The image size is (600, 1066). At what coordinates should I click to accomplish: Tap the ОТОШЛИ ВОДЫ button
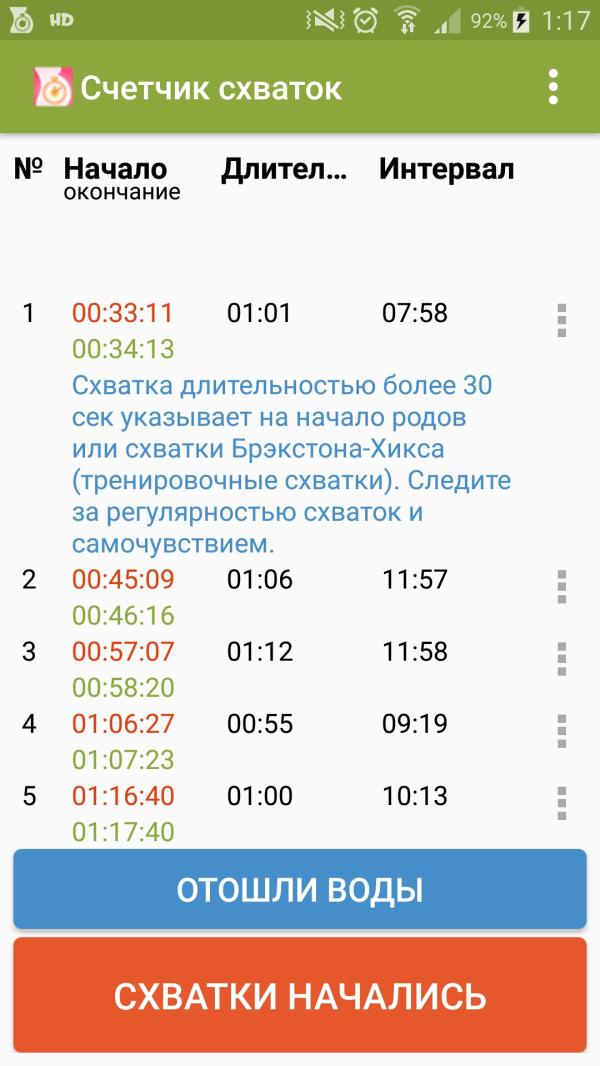point(300,889)
